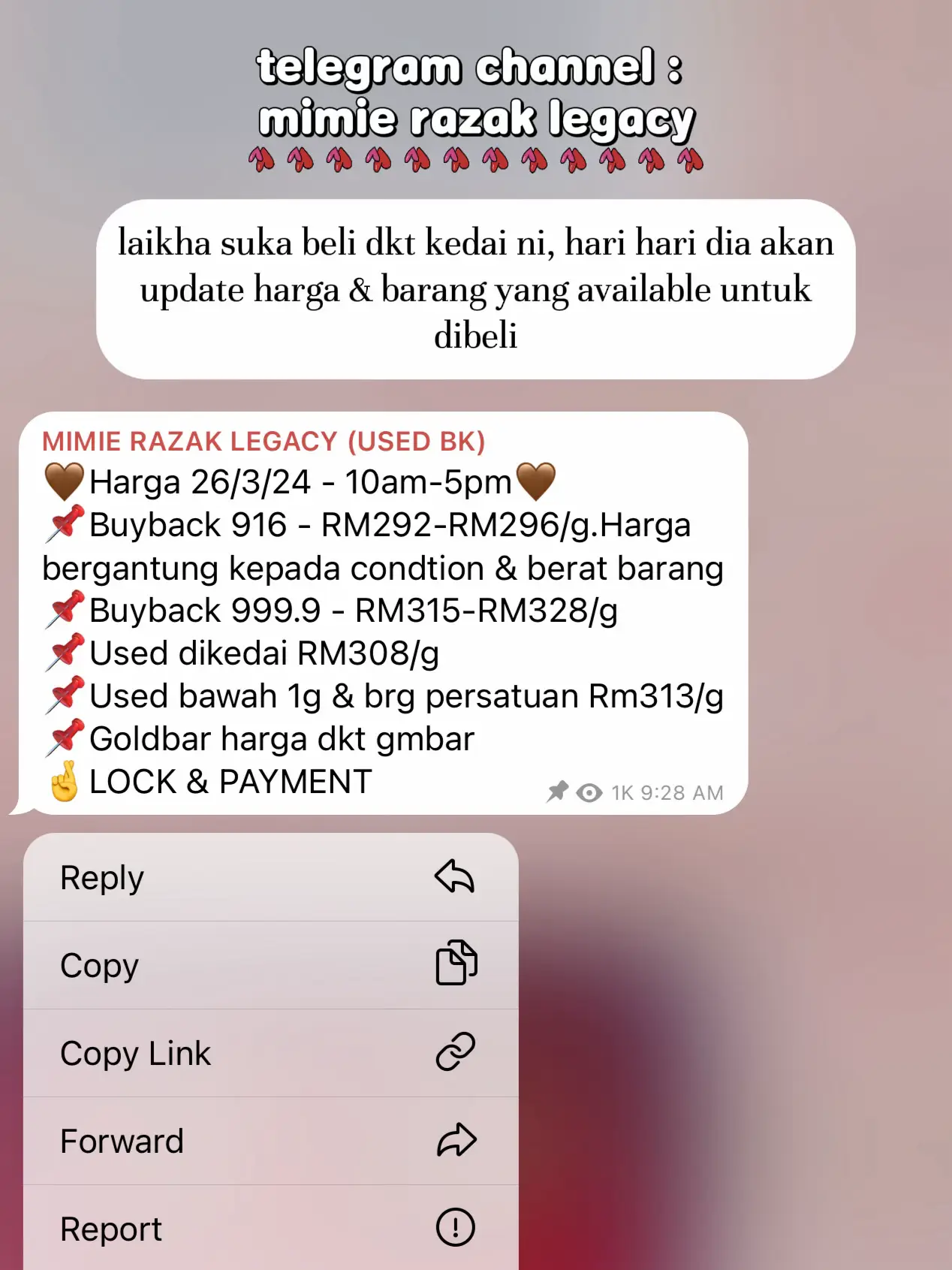Viewport: 952px width, 1270px height.
Task: Choose Copy Link option
Action: 270,1053
